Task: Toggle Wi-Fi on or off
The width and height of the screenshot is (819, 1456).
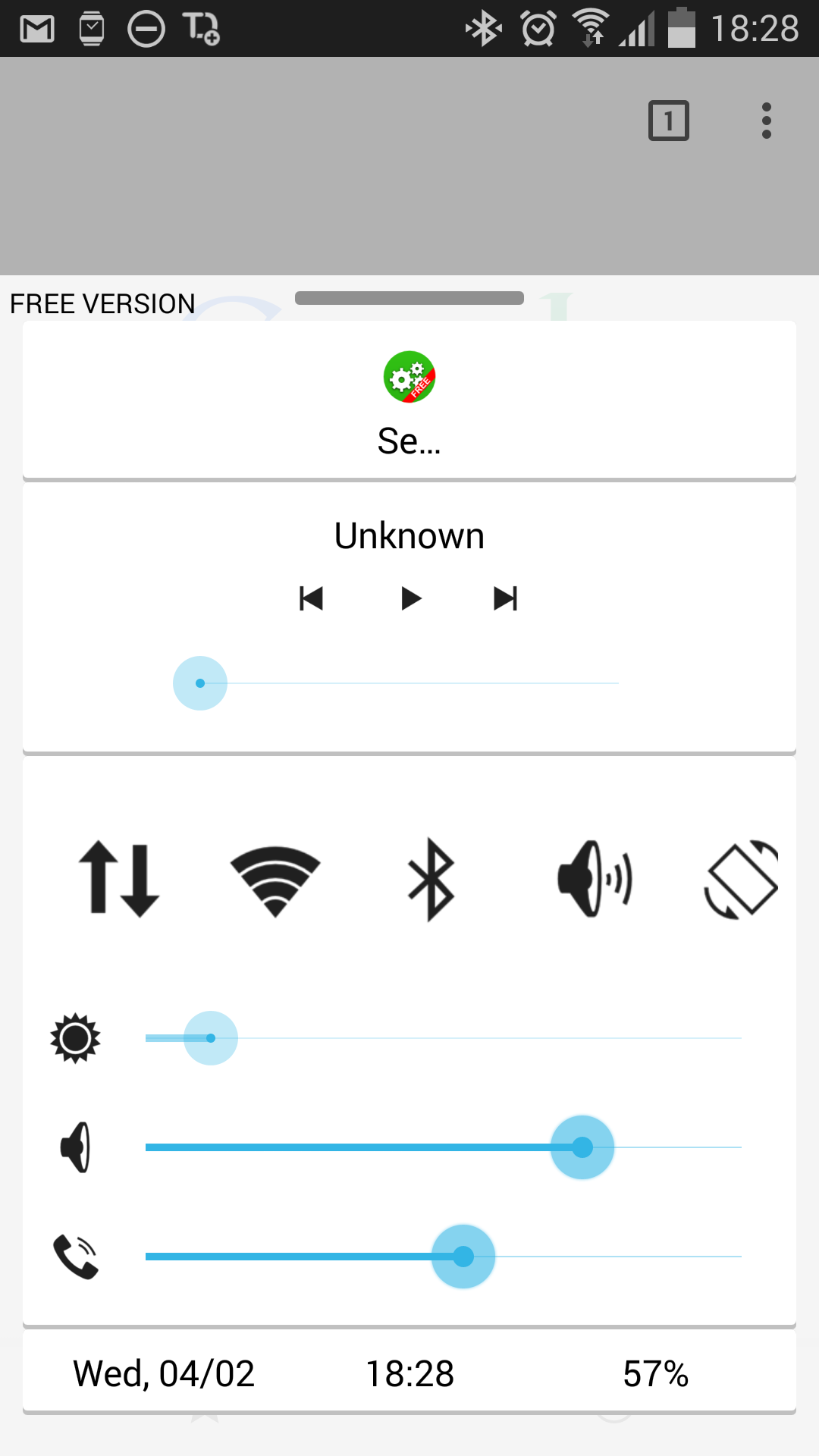Action: click(x=275, y=880)
